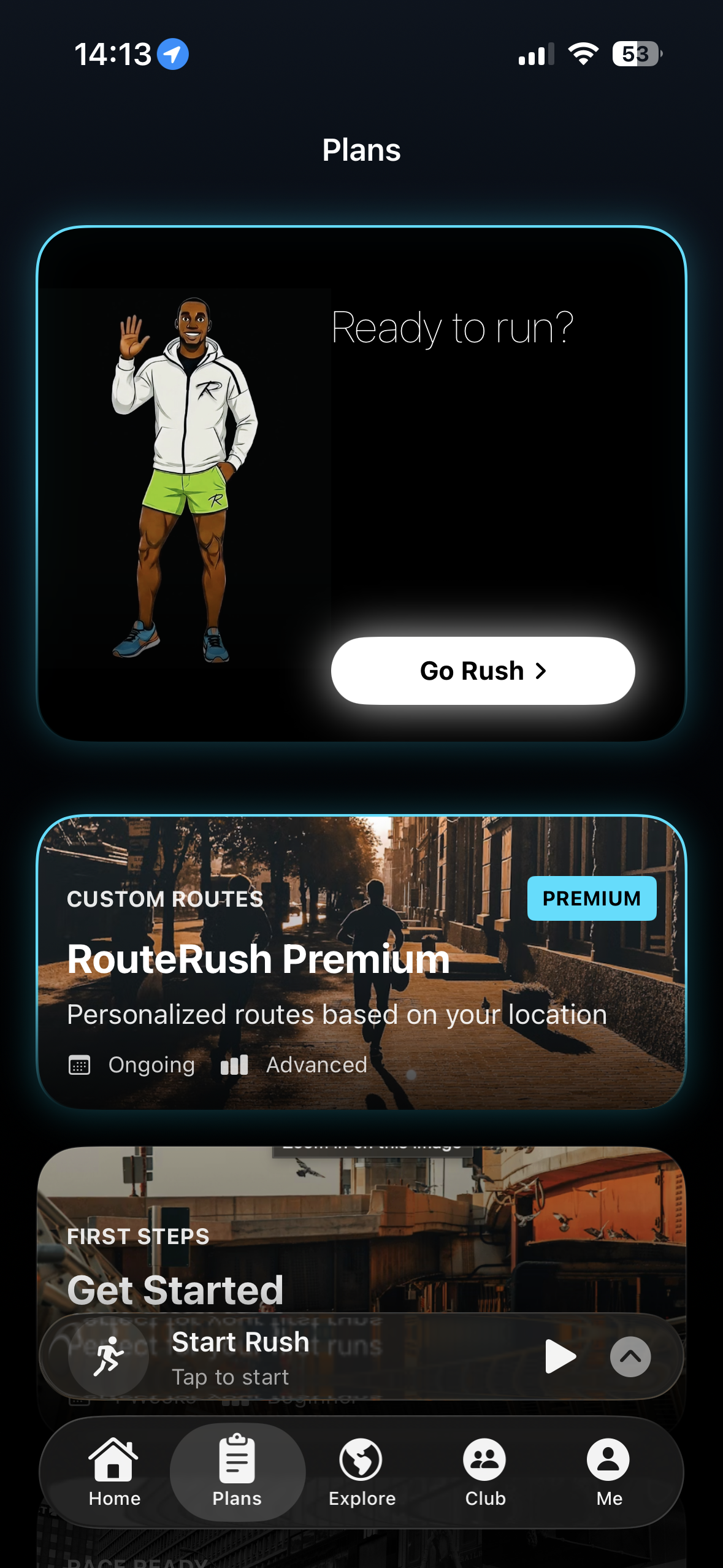
Task: Expand the Start Rush mini player
Action: click(x=630, y=1356)
